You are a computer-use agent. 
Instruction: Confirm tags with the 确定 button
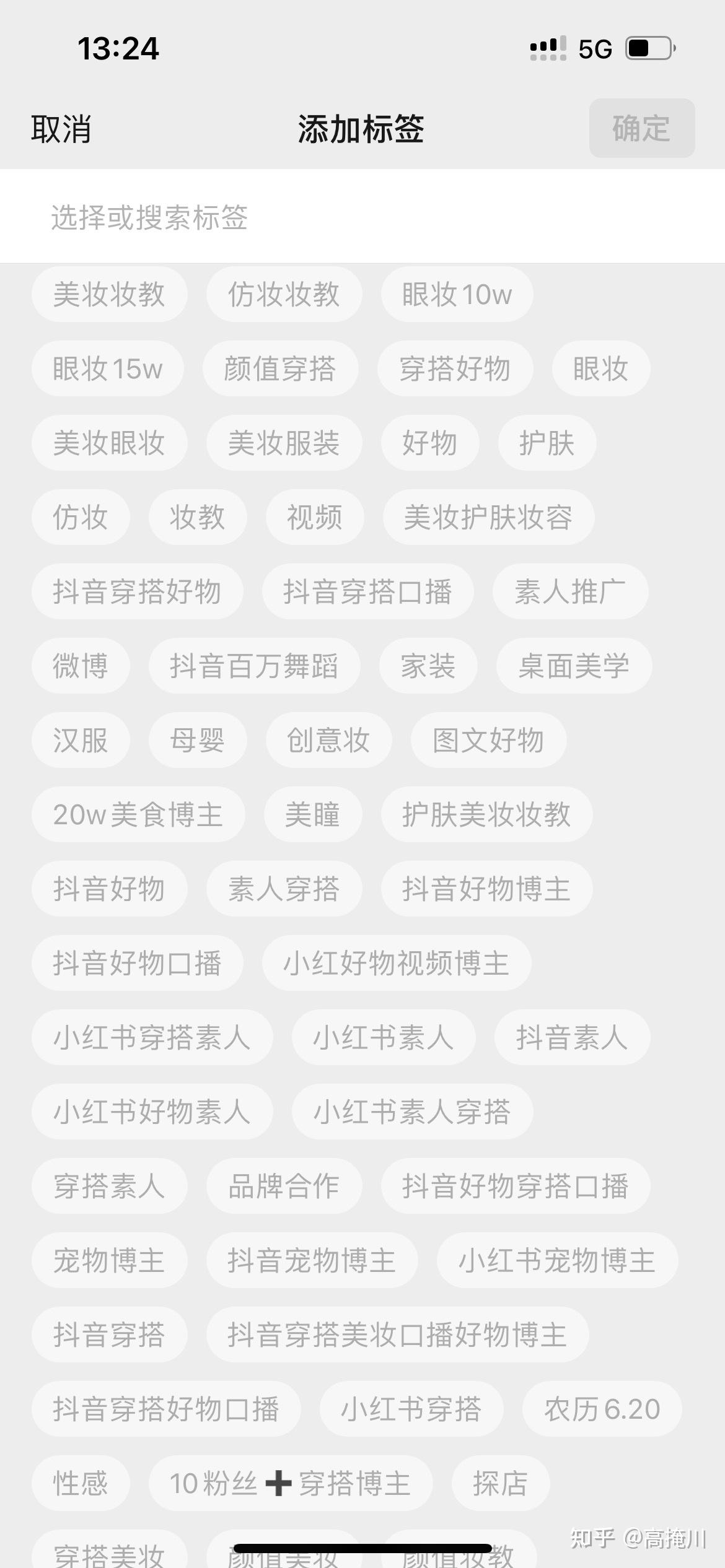coord(641,128)
